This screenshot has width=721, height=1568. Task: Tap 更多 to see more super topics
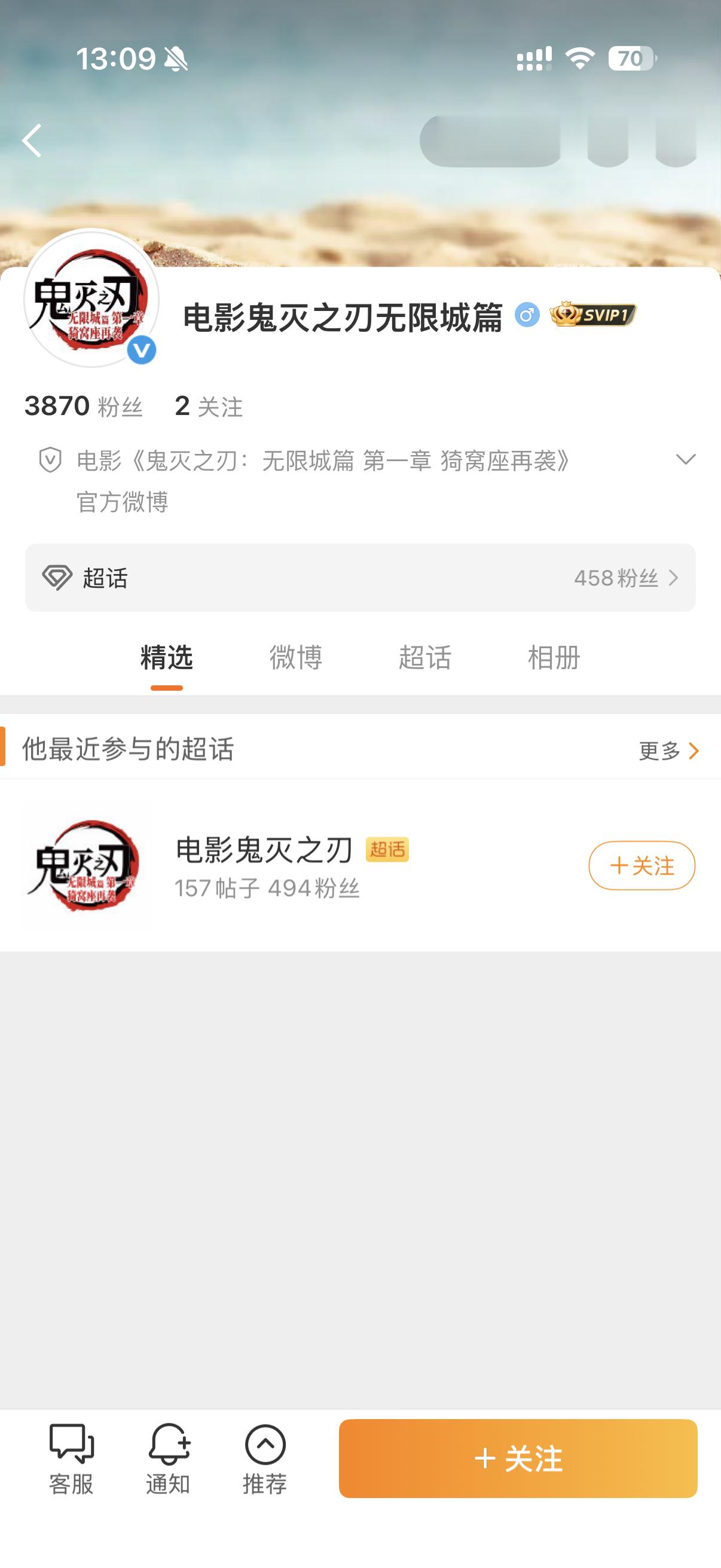point(659,752)
